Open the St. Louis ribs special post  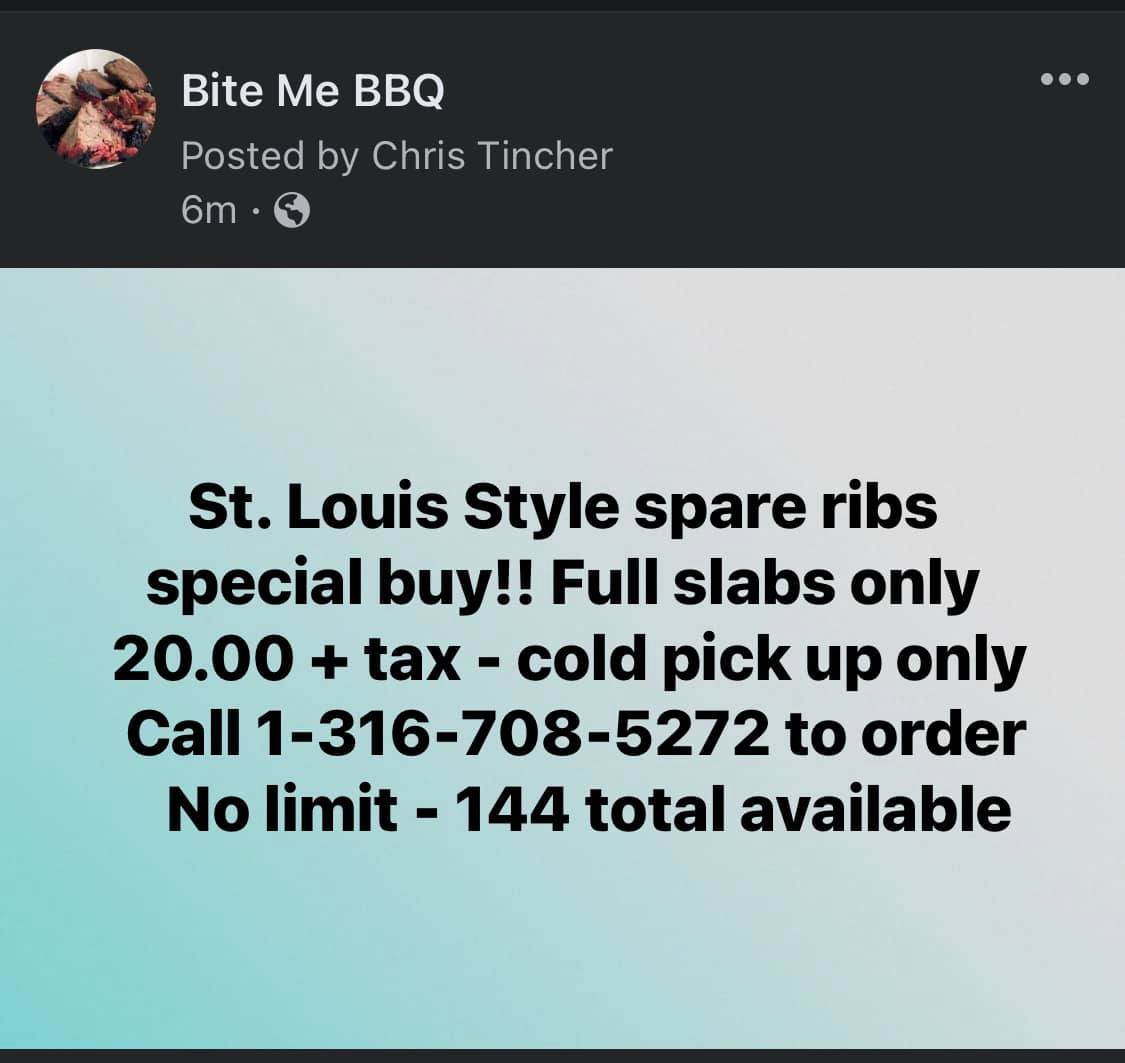[x=569, y=658]
